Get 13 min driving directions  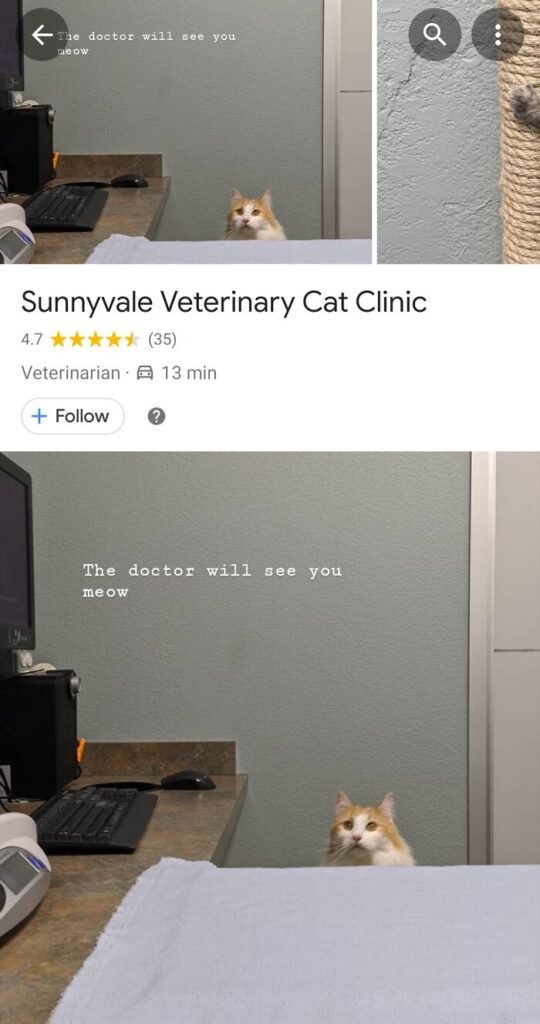click(177, 373)
